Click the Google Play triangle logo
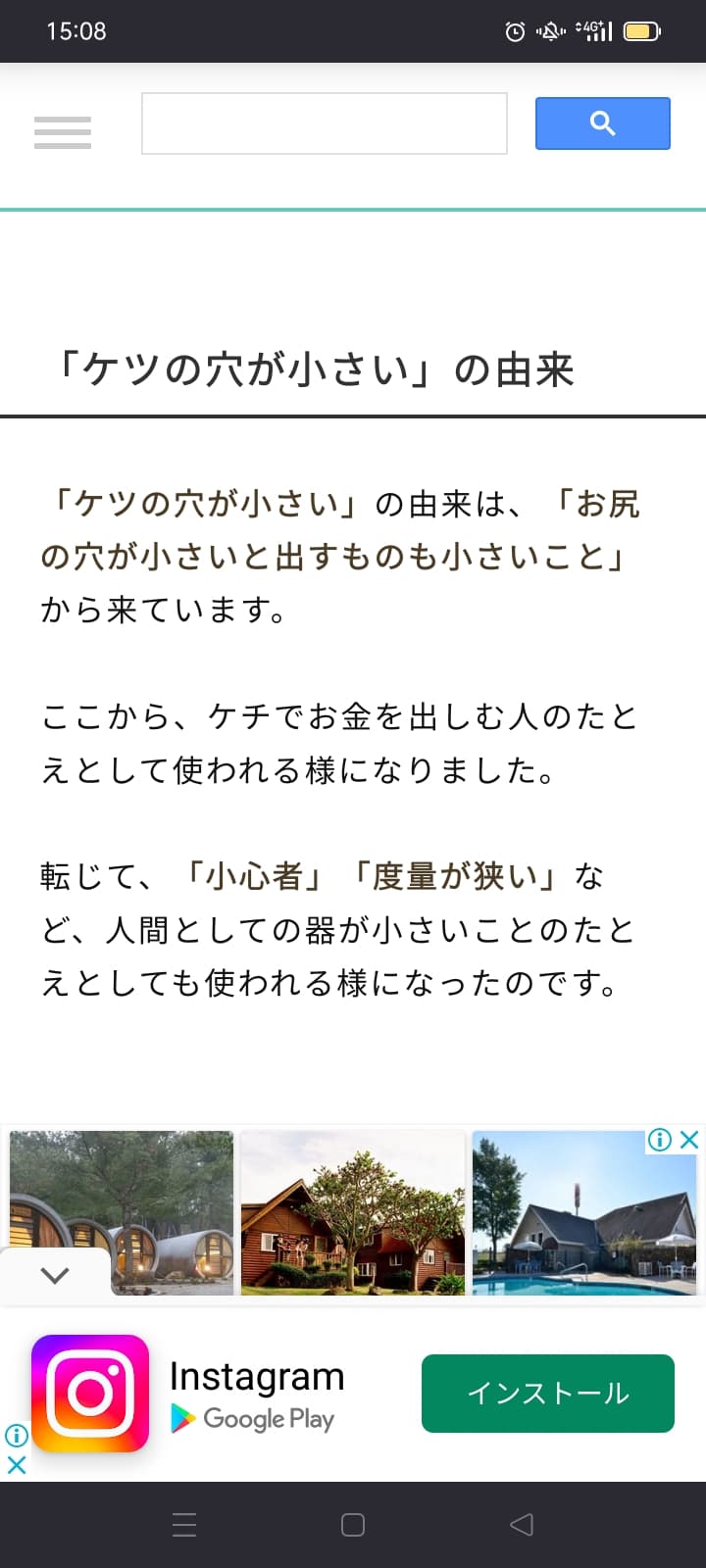Image resolution: width=706 pixels, height=1568 pixels. click(x=182, y=1418)
